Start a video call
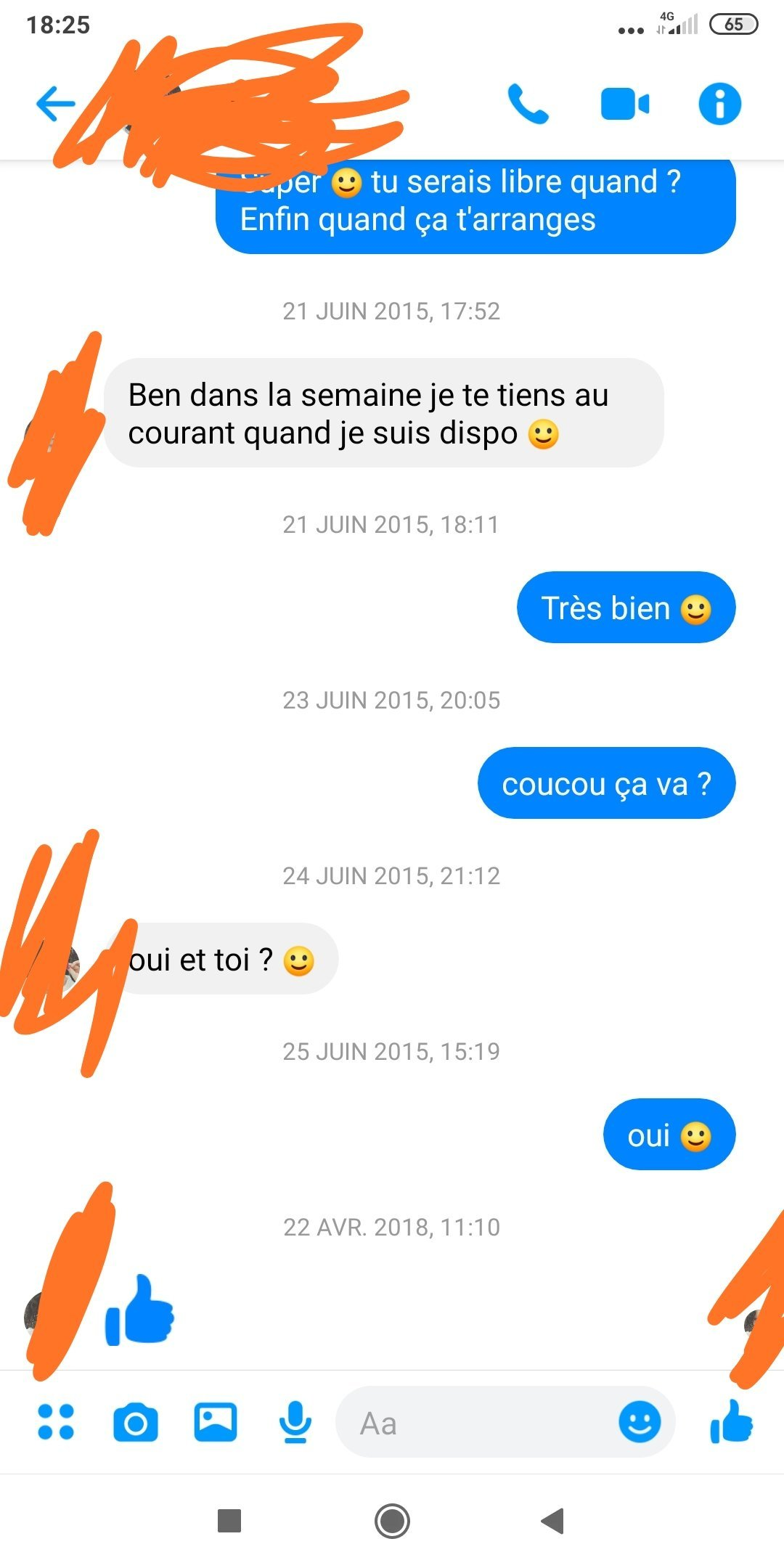The width and height of the screenshot is (784, 1568). point(624,104)
